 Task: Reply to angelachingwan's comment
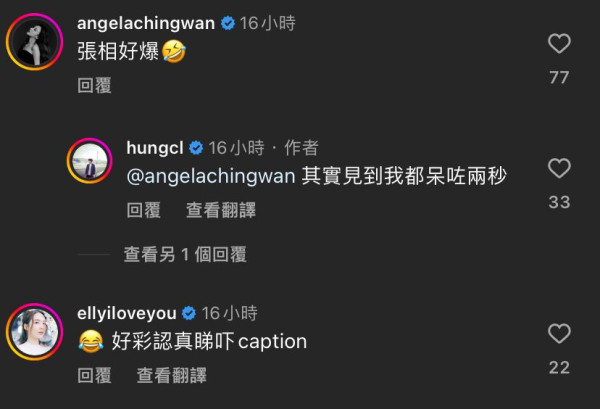[95, 86]
